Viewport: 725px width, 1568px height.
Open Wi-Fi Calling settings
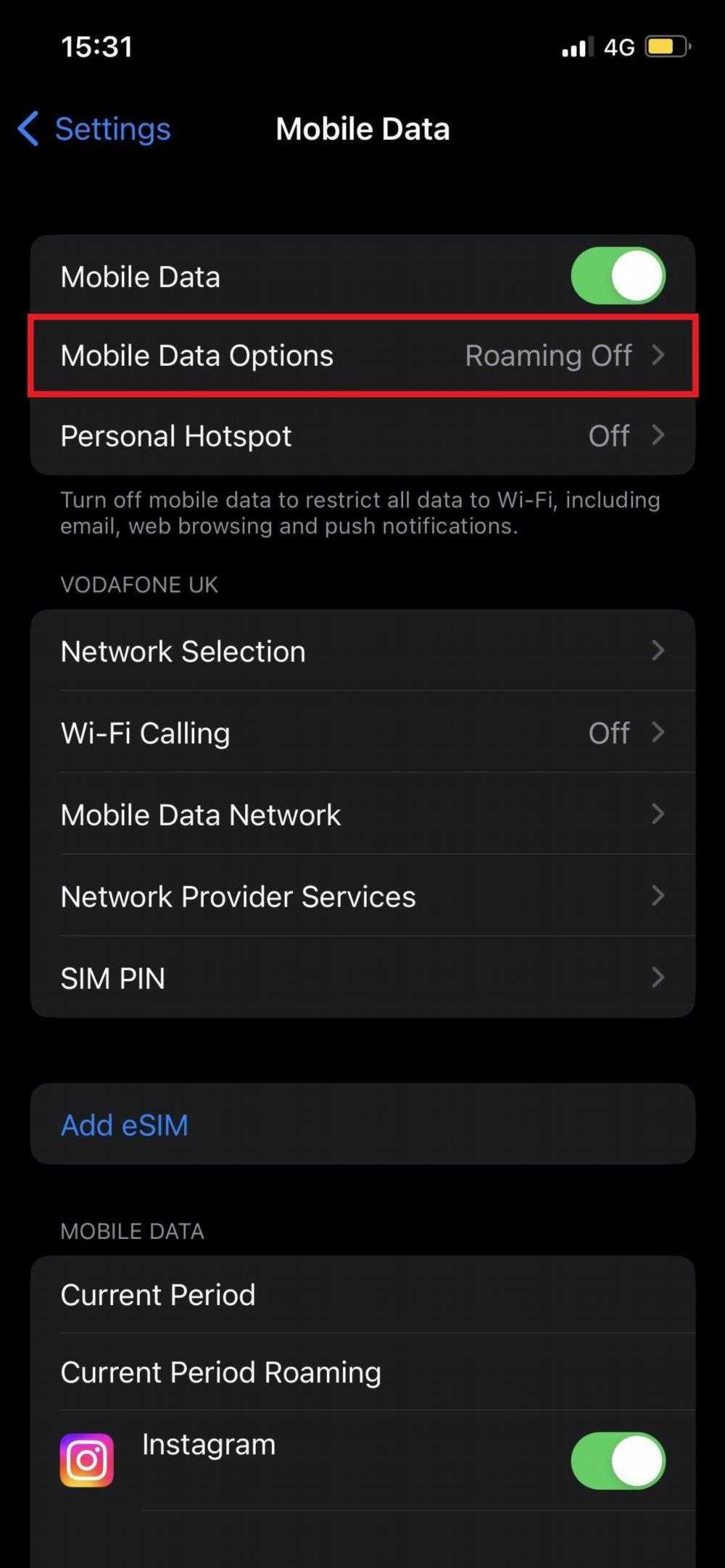pos(362,733)
